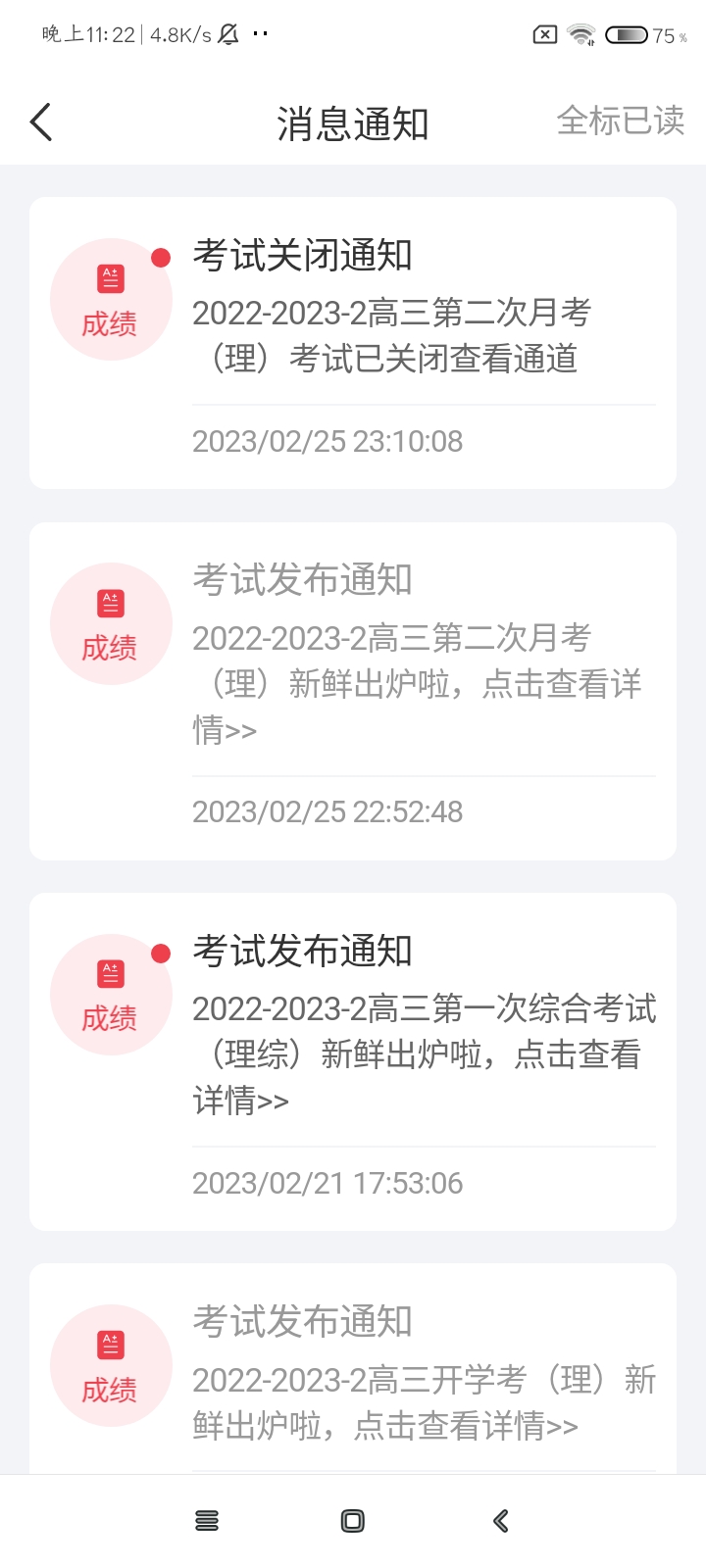Mark all messages read with 全标已读
Viewport: 706px width, 1568px height.
[620, 122]
